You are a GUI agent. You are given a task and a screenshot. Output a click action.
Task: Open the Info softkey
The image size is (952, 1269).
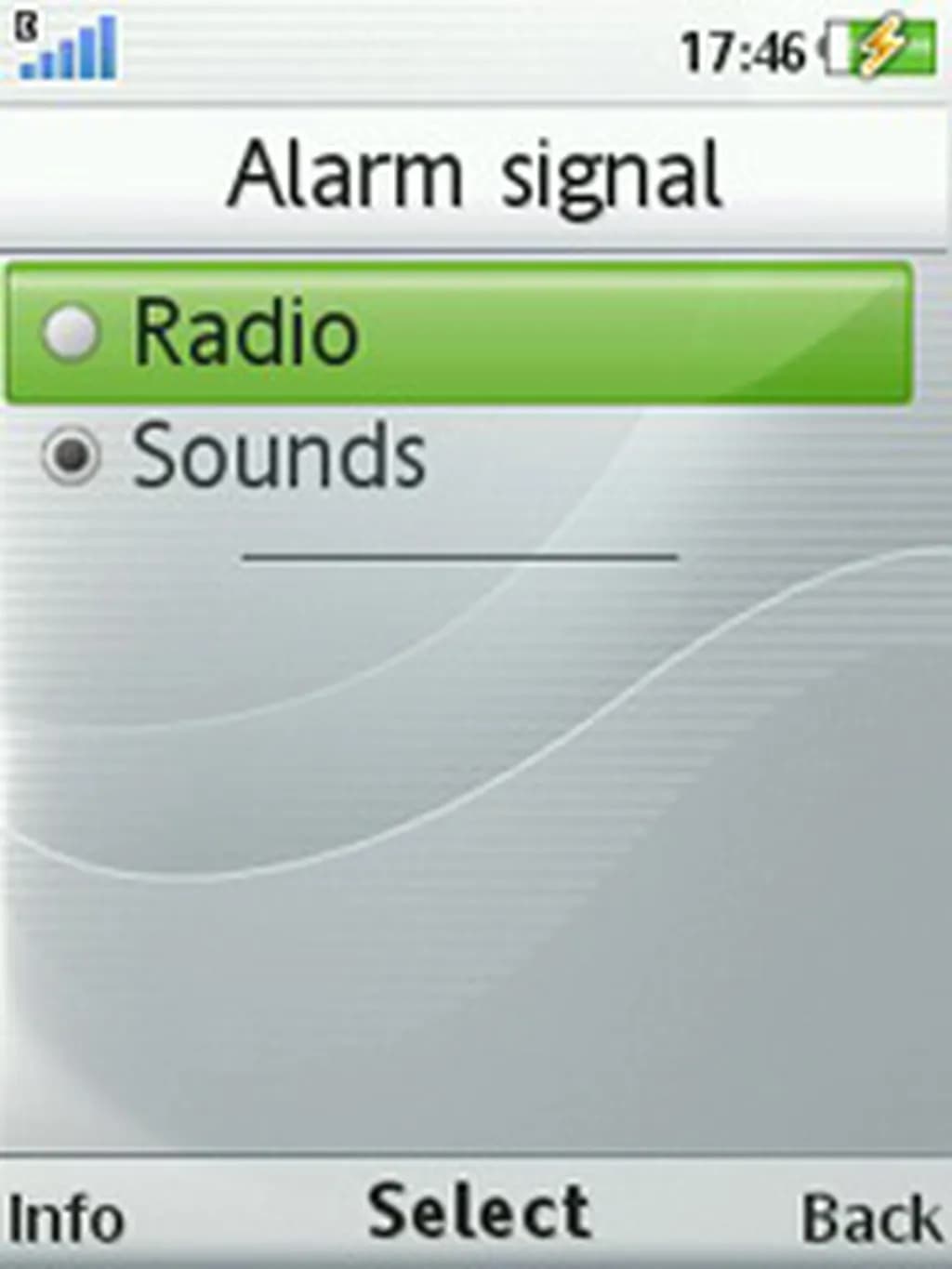click(x=65, y=1218)
